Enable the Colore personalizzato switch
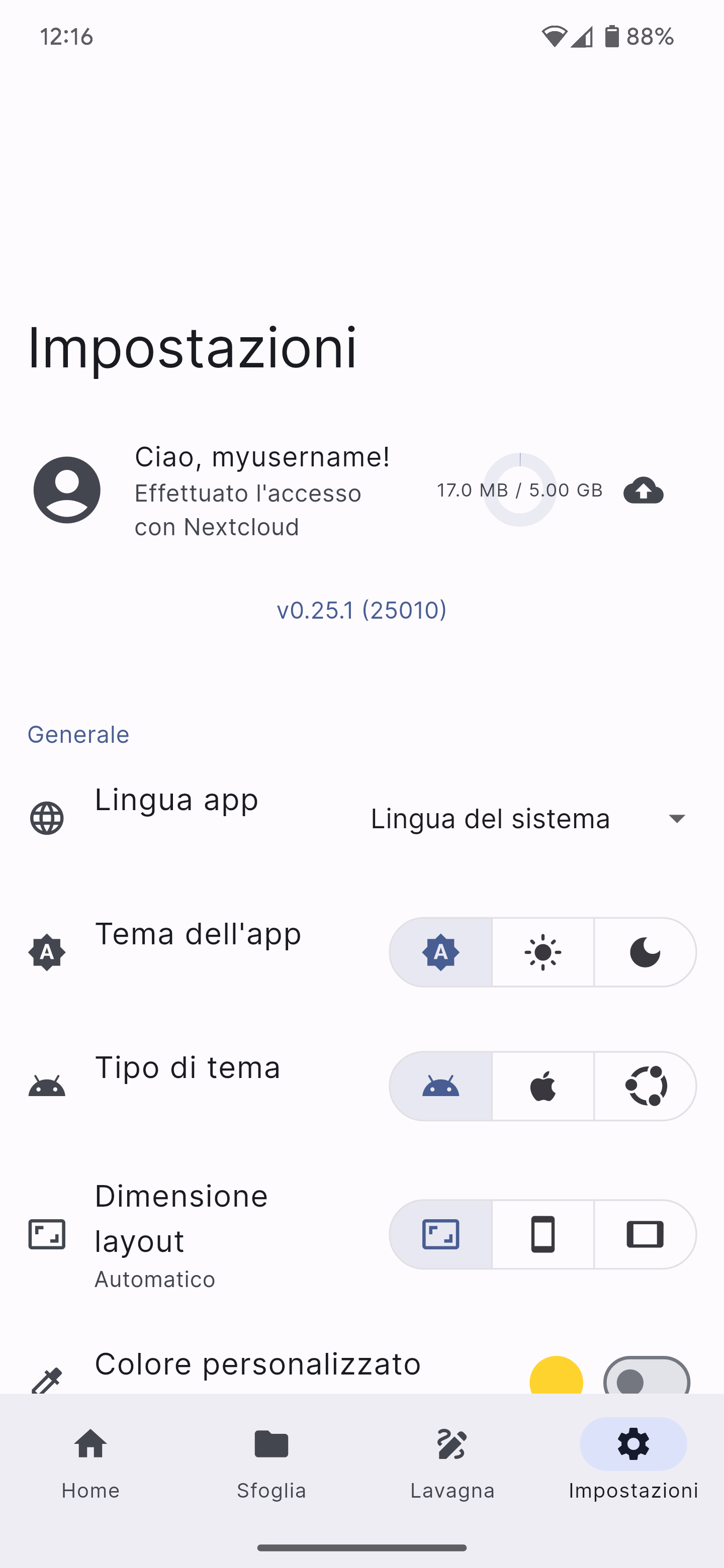 pos(647,1376)
